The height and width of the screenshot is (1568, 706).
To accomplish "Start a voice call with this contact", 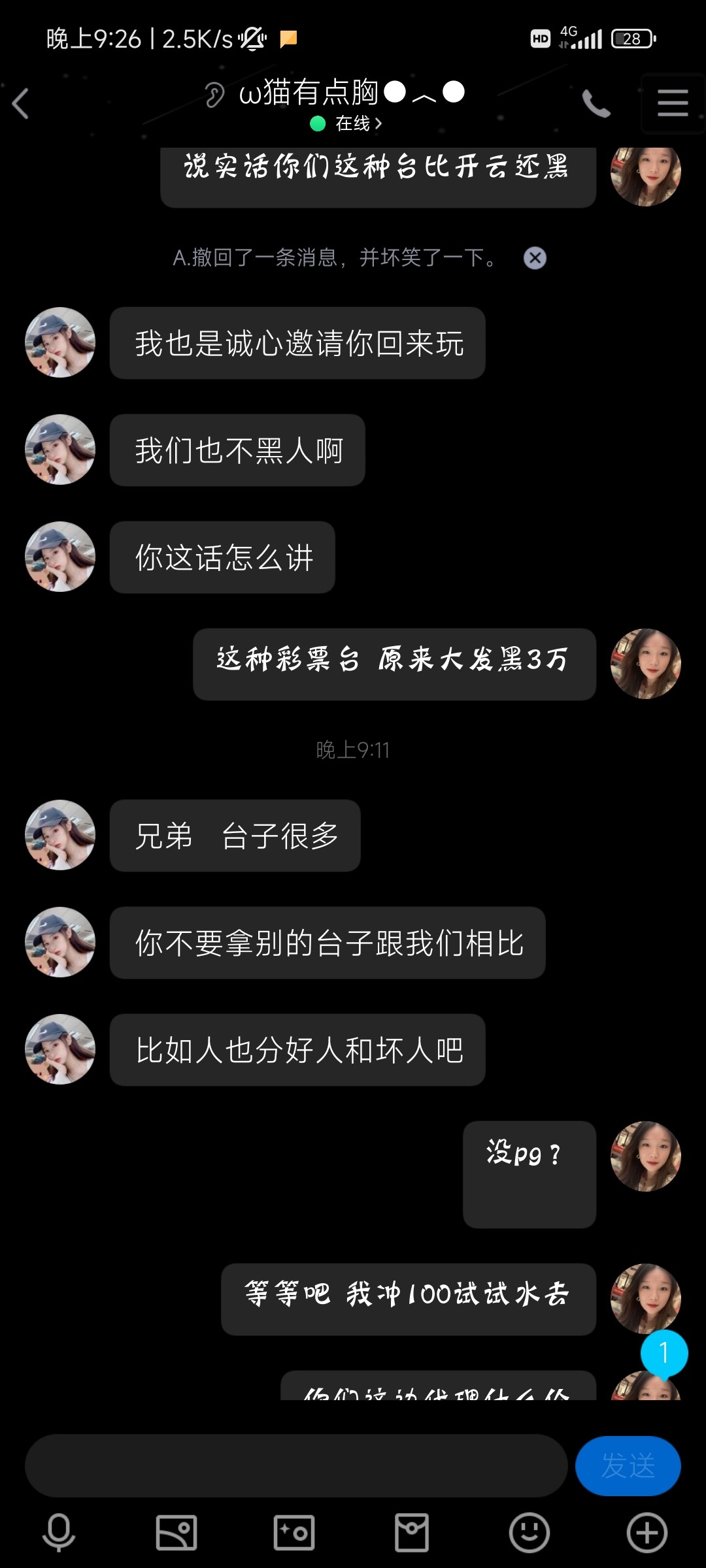I will point(596,104).
